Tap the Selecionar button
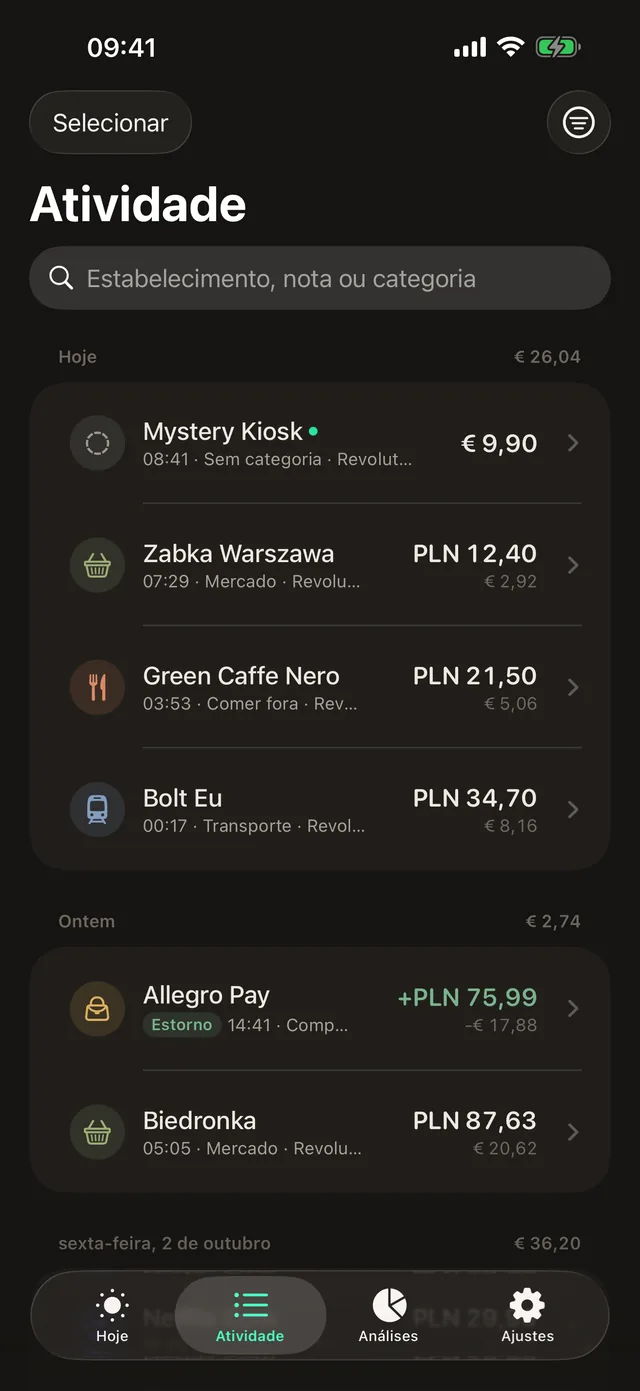The height and width of the screenshot is (1391, 640). point(110,123)
